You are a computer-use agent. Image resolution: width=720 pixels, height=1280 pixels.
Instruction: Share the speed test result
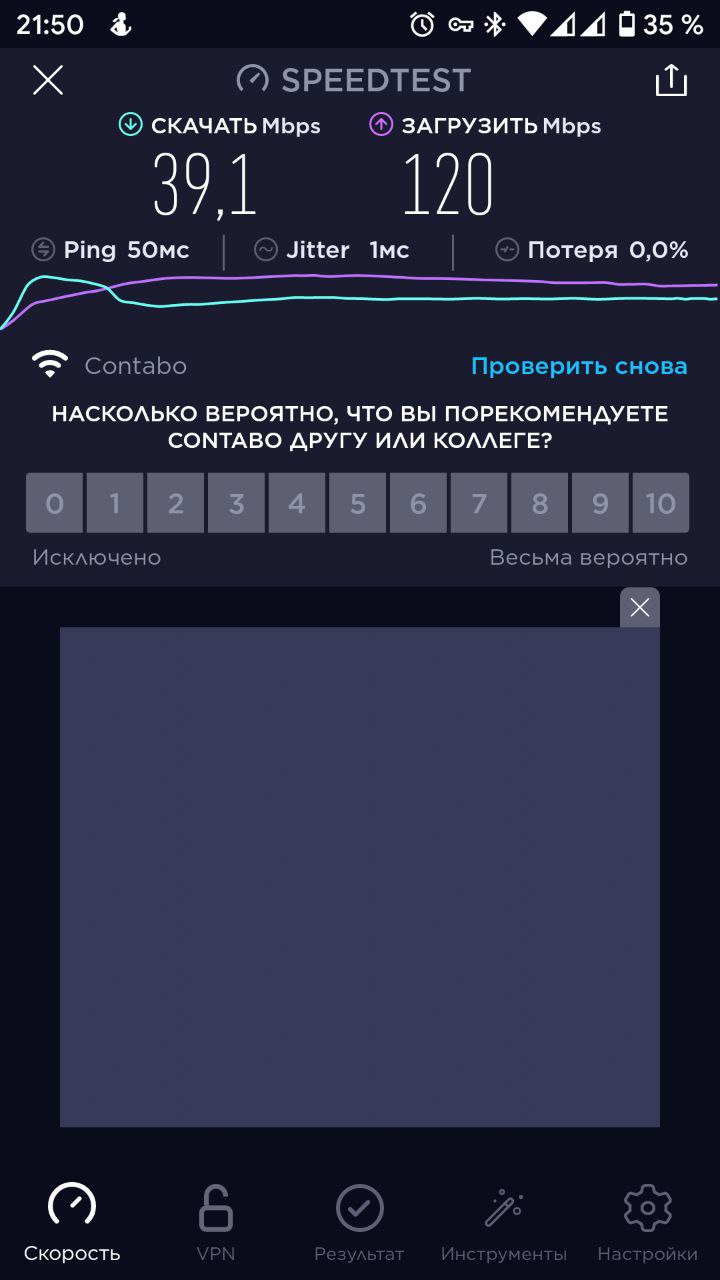coord(671,80)
